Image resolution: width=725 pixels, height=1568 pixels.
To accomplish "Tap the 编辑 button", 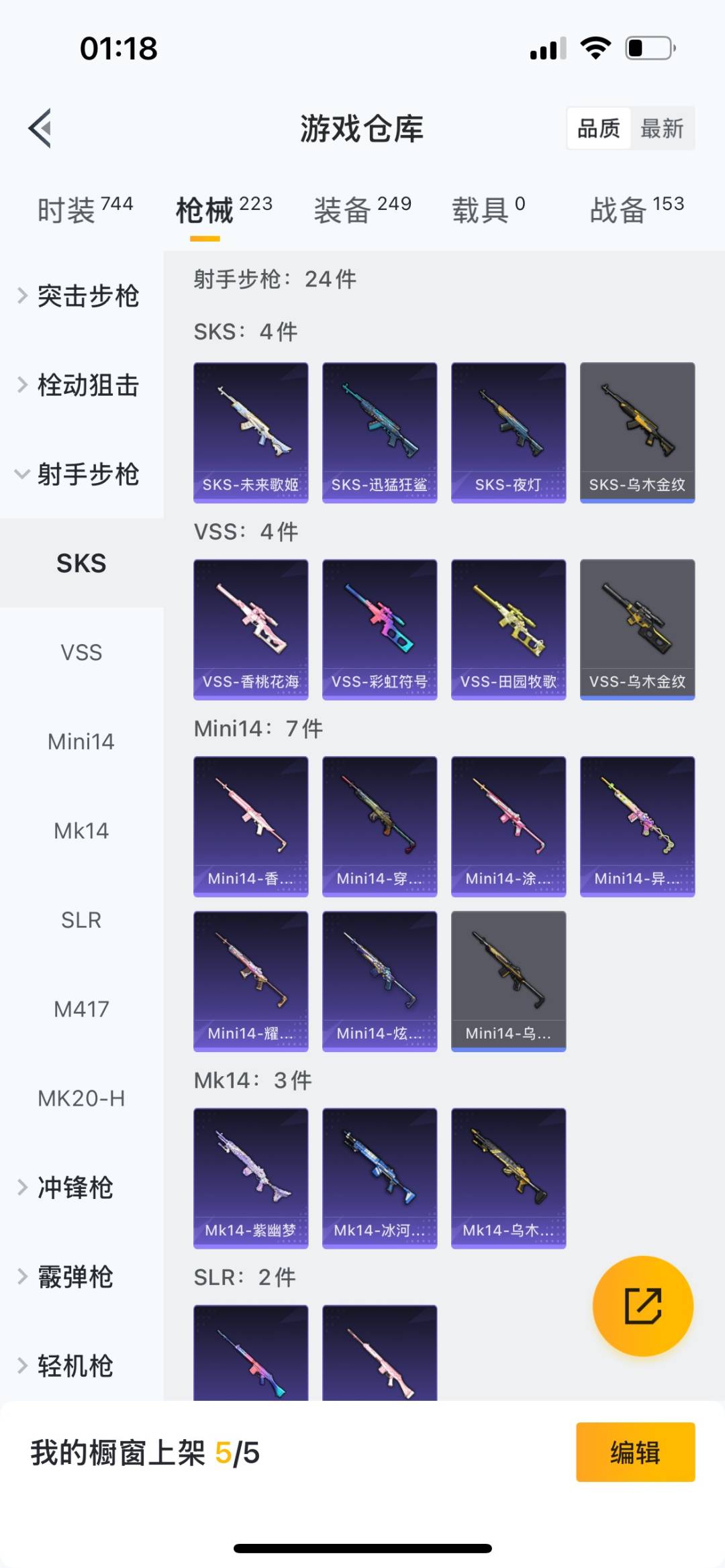I will pyautogui.click(x=636, y=1452).
